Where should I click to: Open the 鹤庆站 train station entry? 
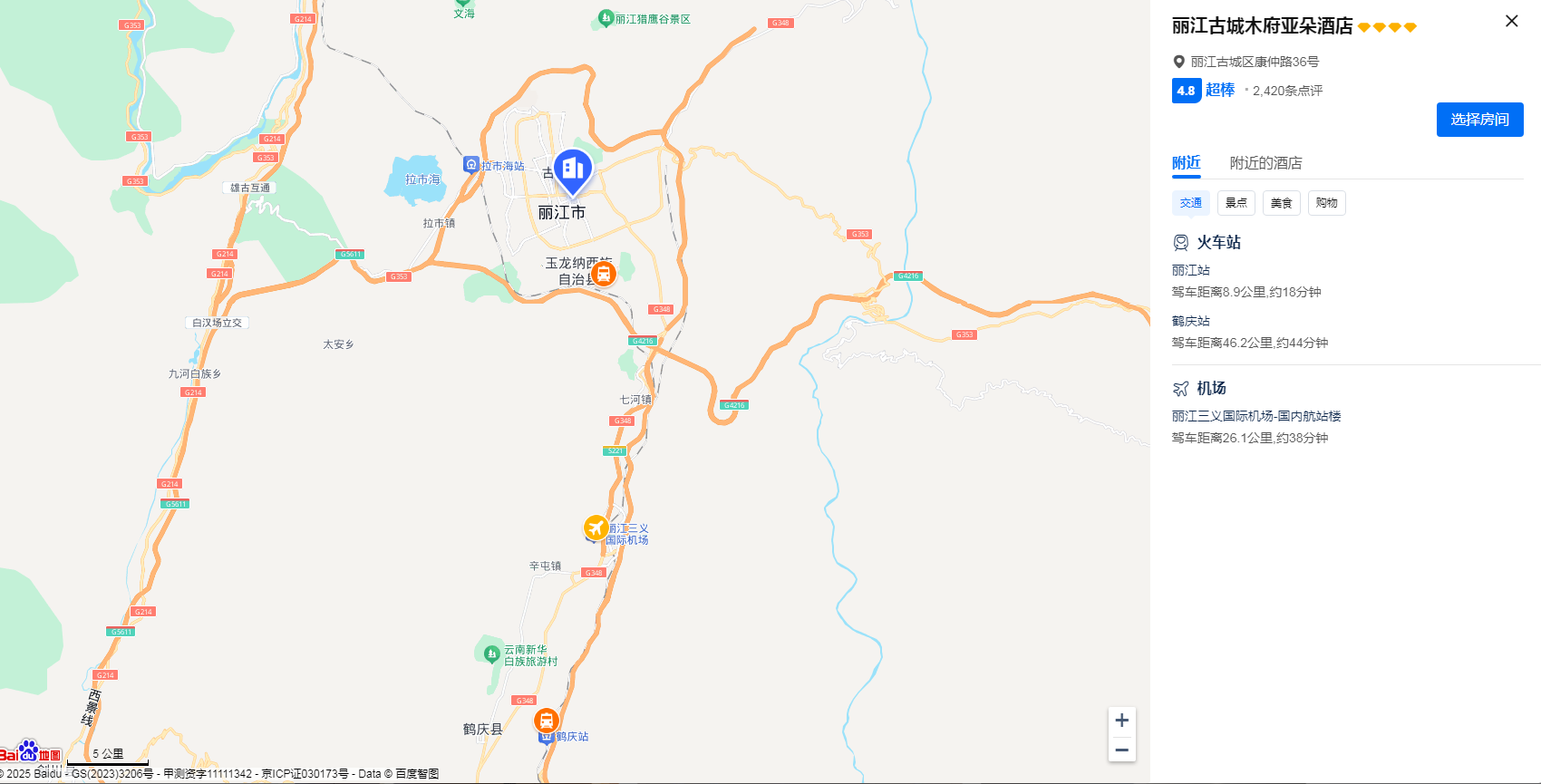click(x=1191, y=321)
